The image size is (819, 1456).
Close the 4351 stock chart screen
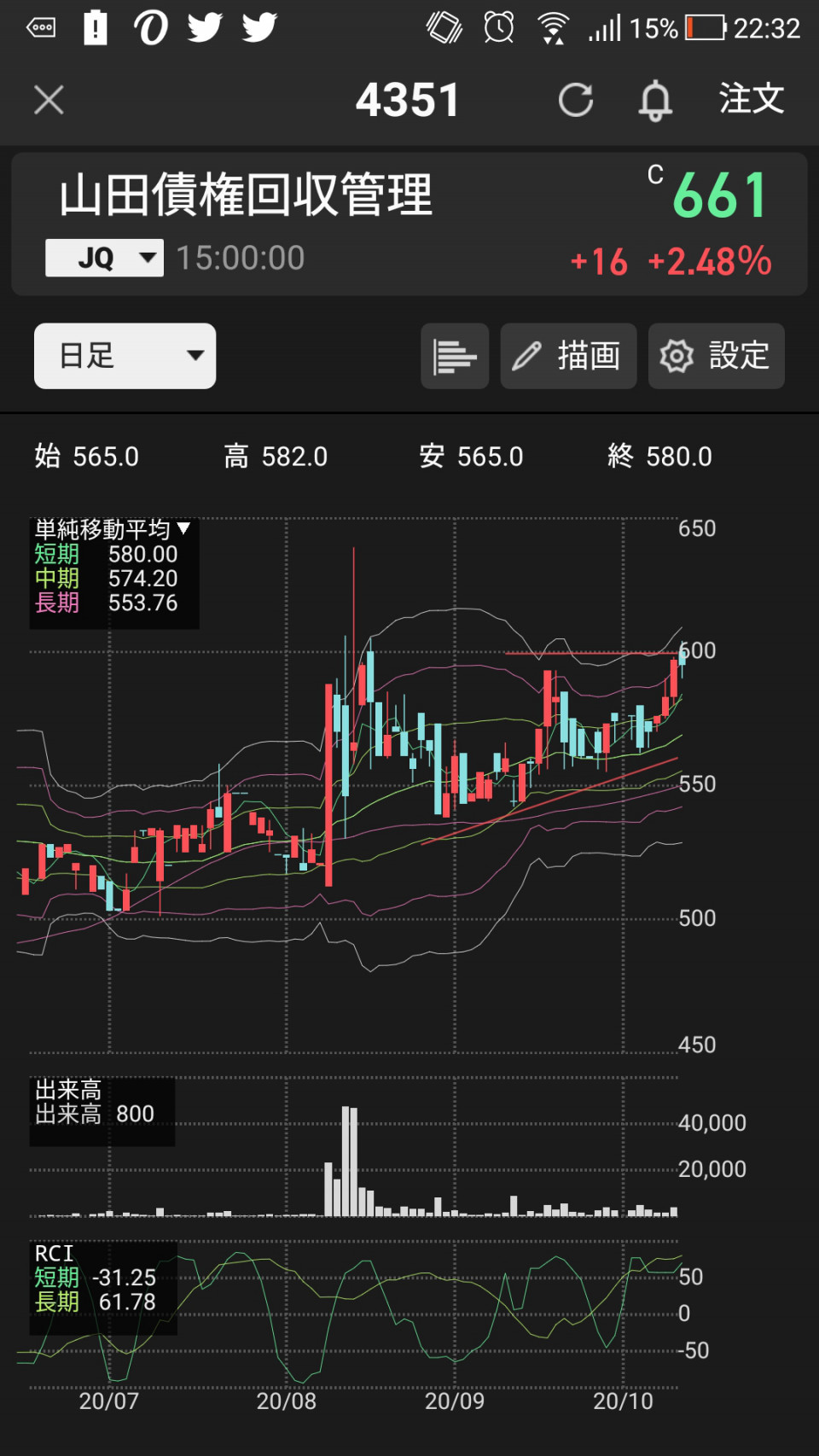(x=49, y=100)
